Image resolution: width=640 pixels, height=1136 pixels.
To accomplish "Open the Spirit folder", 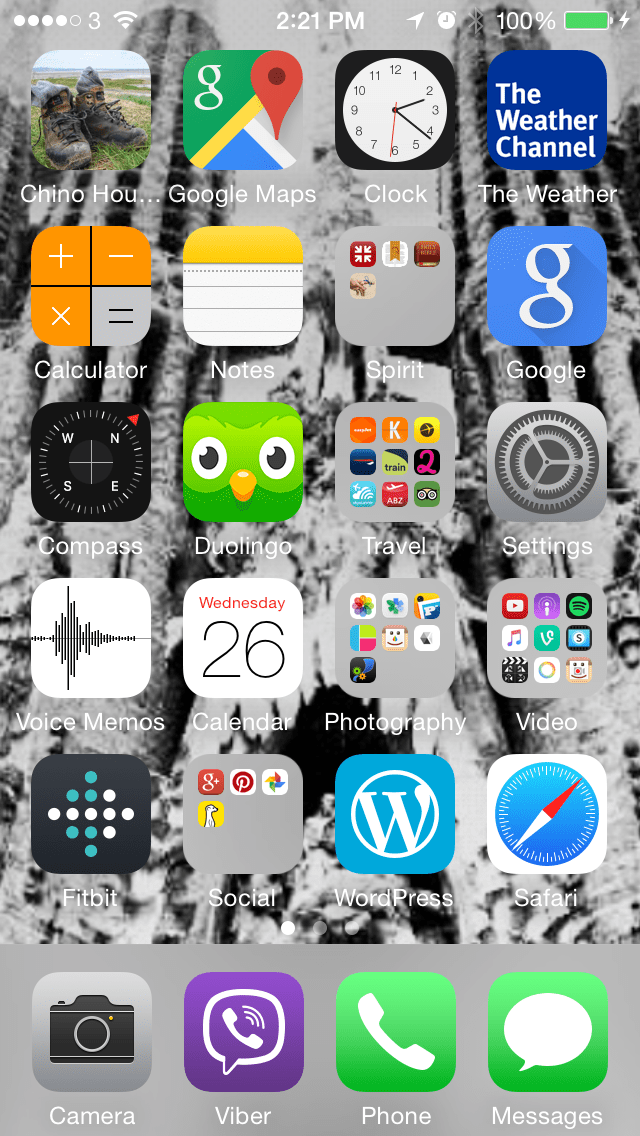I will click(x=395, y=286).
